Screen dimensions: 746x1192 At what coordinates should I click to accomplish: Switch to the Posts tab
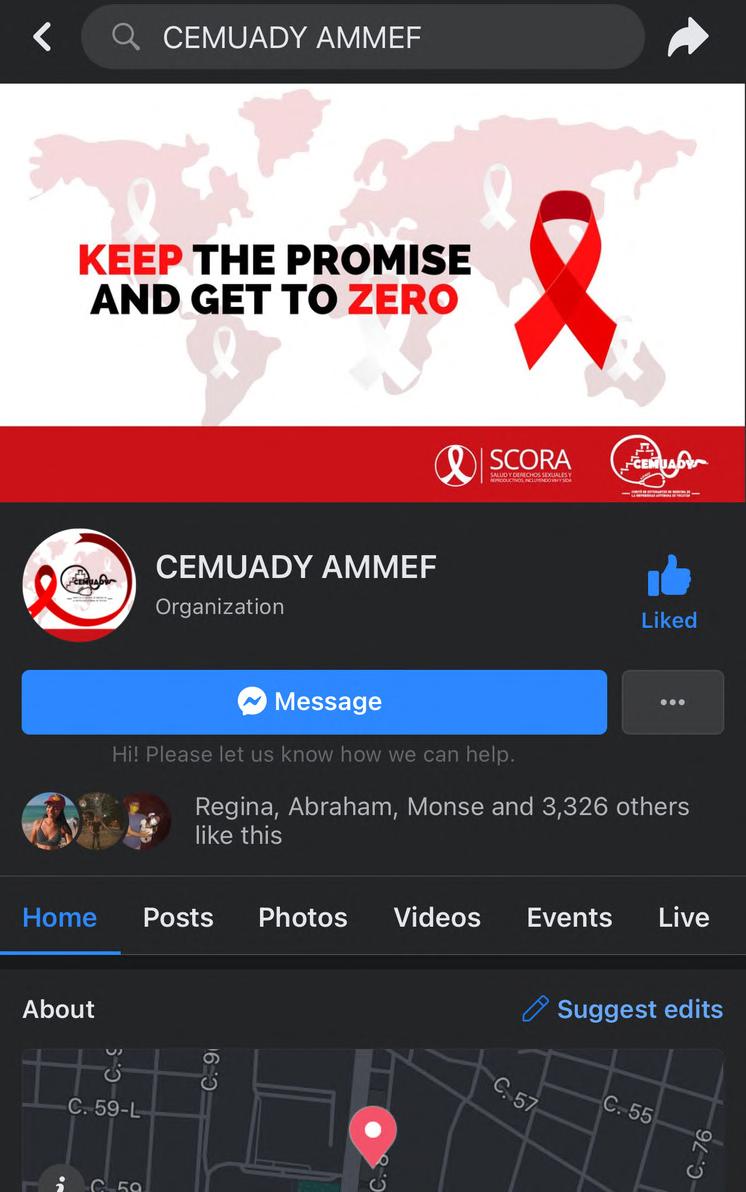178,917
